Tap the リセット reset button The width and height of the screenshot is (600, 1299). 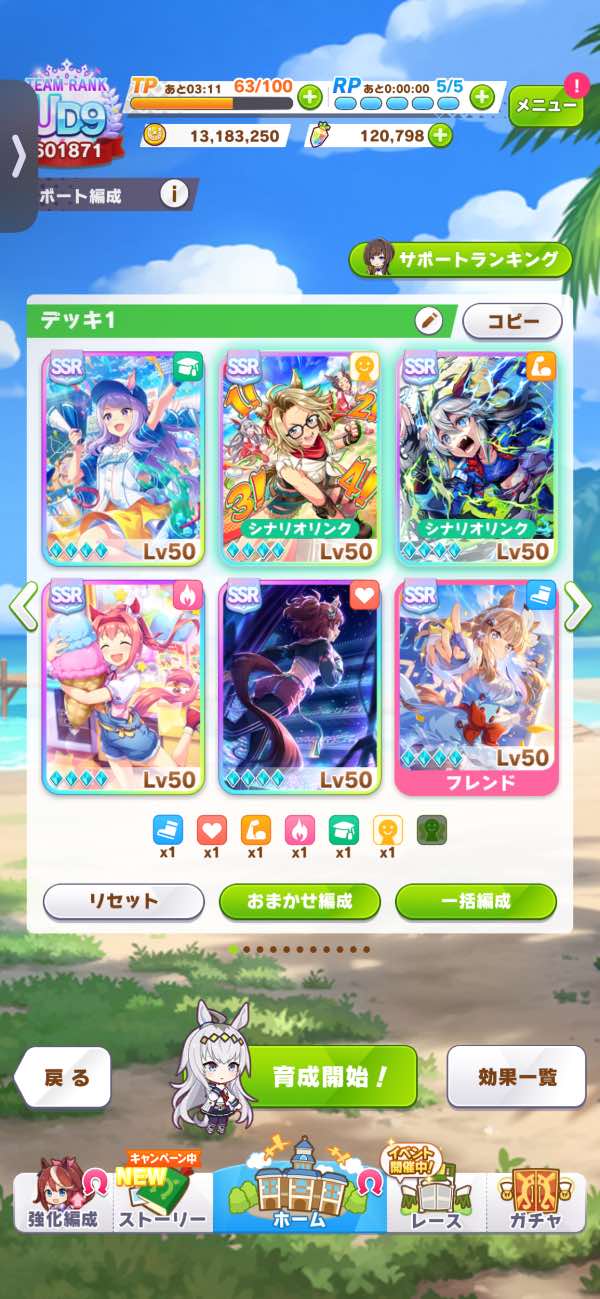point(123,900)
